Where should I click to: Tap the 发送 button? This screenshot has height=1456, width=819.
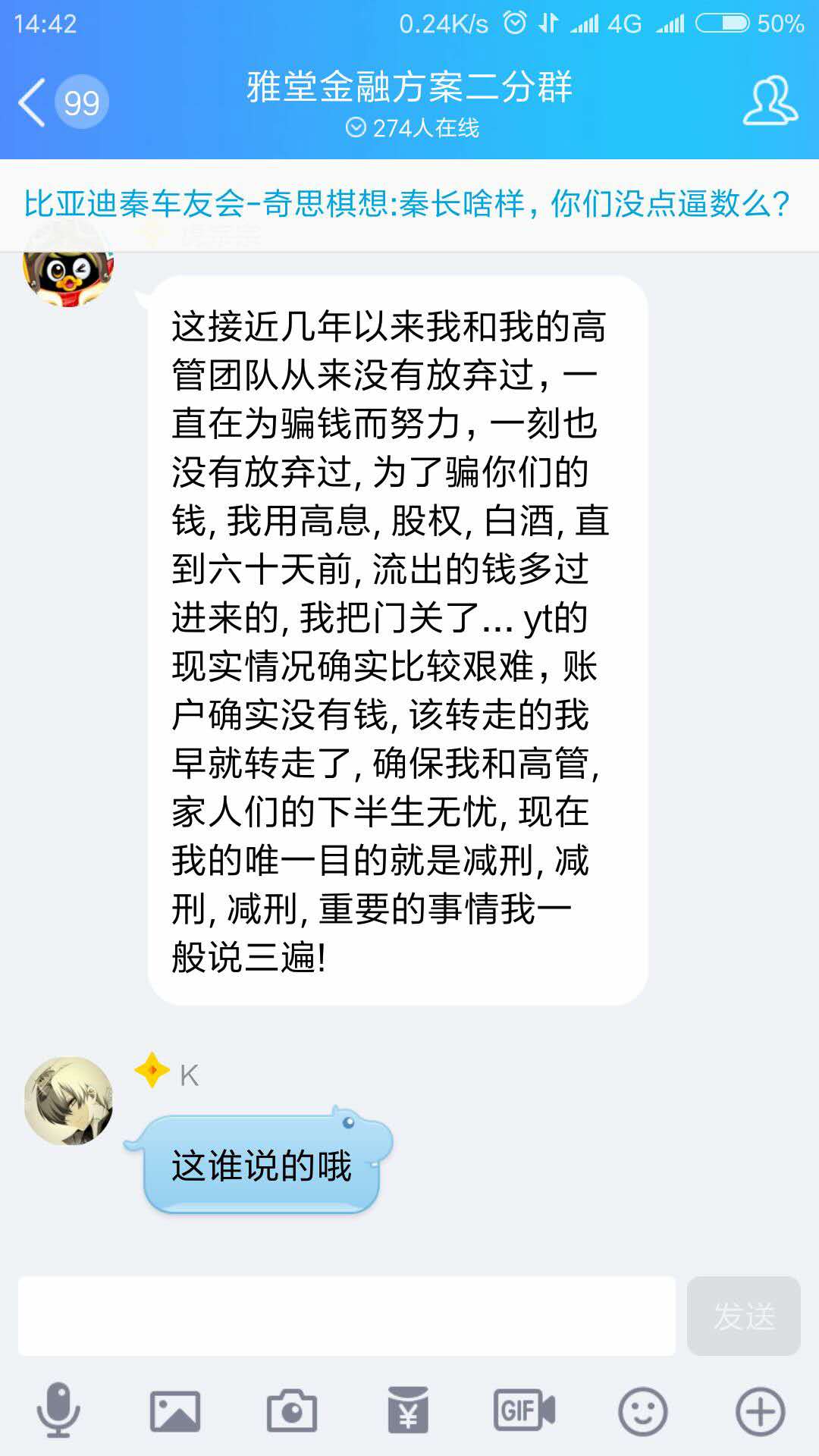click(x=743, y=1316)
